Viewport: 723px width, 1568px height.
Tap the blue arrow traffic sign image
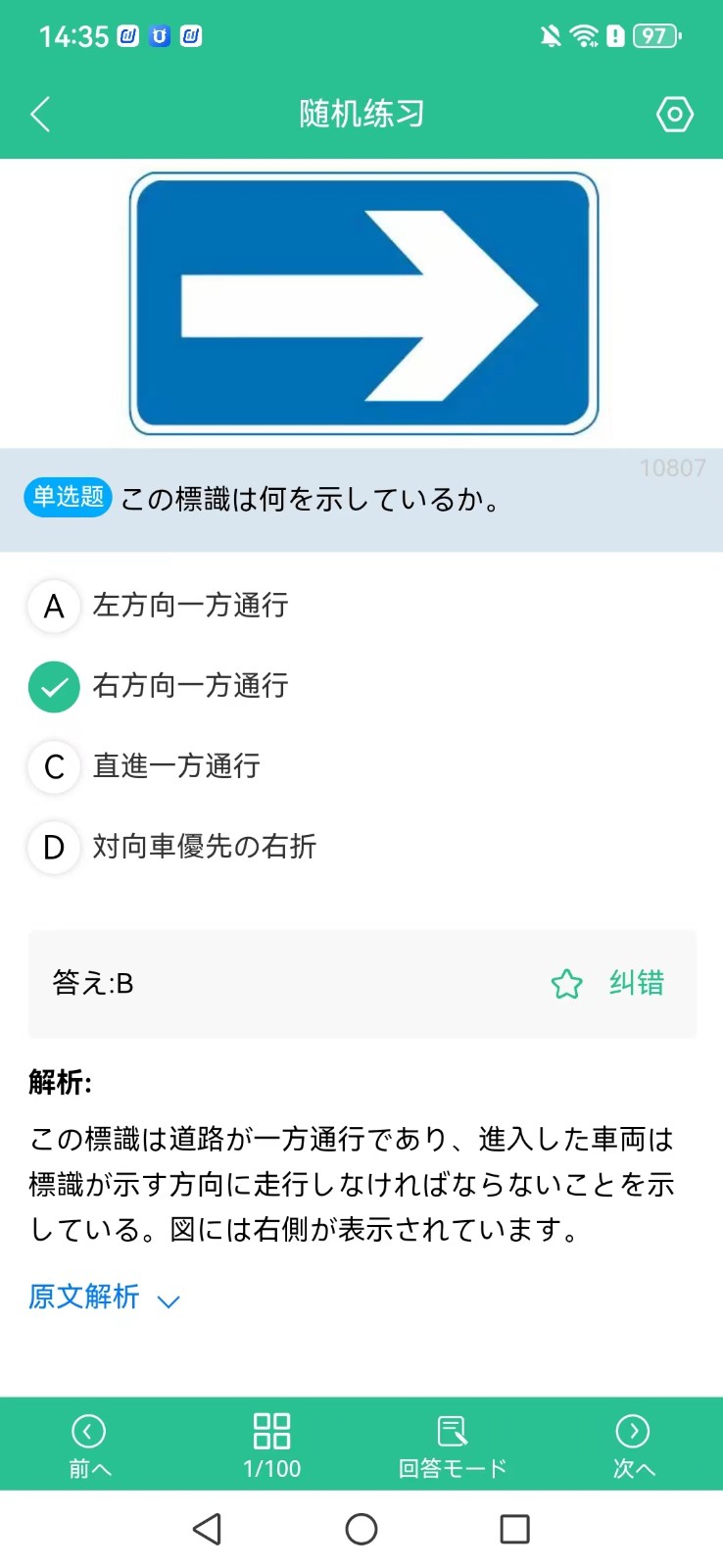[x=361, y=304]
